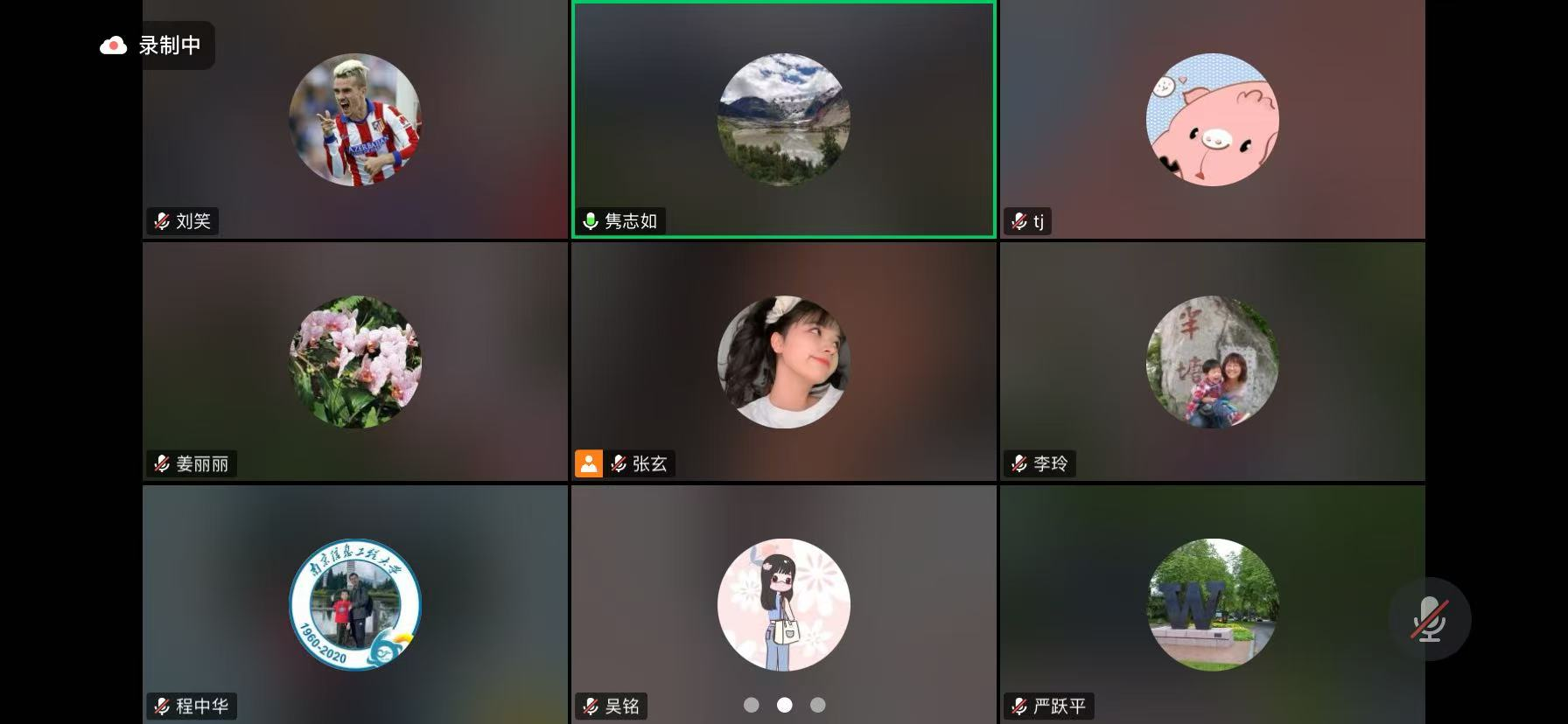The width and height of the screenshot is (1568, 724).
Task: Jump to the third page dot
Action: (x=817, y=705)
